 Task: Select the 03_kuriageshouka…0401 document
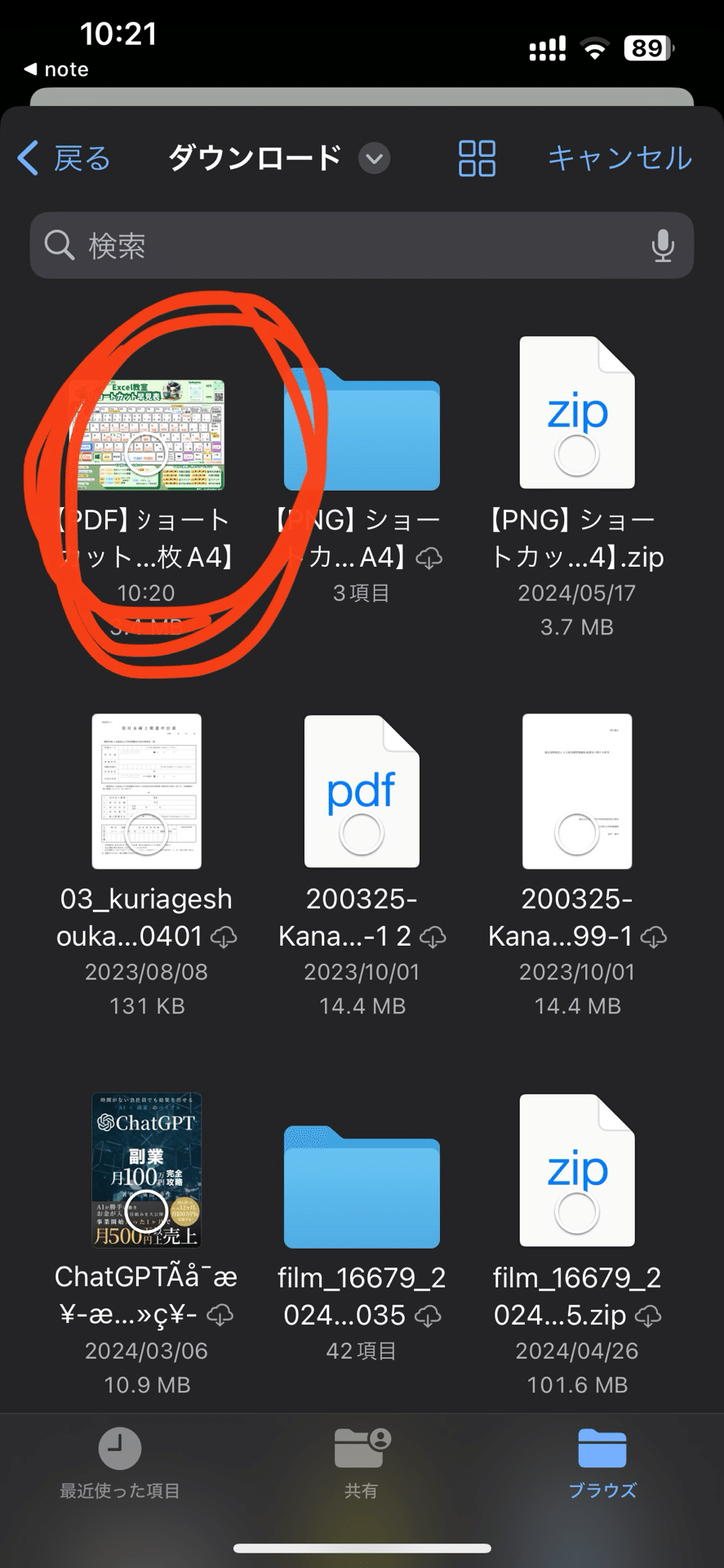point(147,791)
